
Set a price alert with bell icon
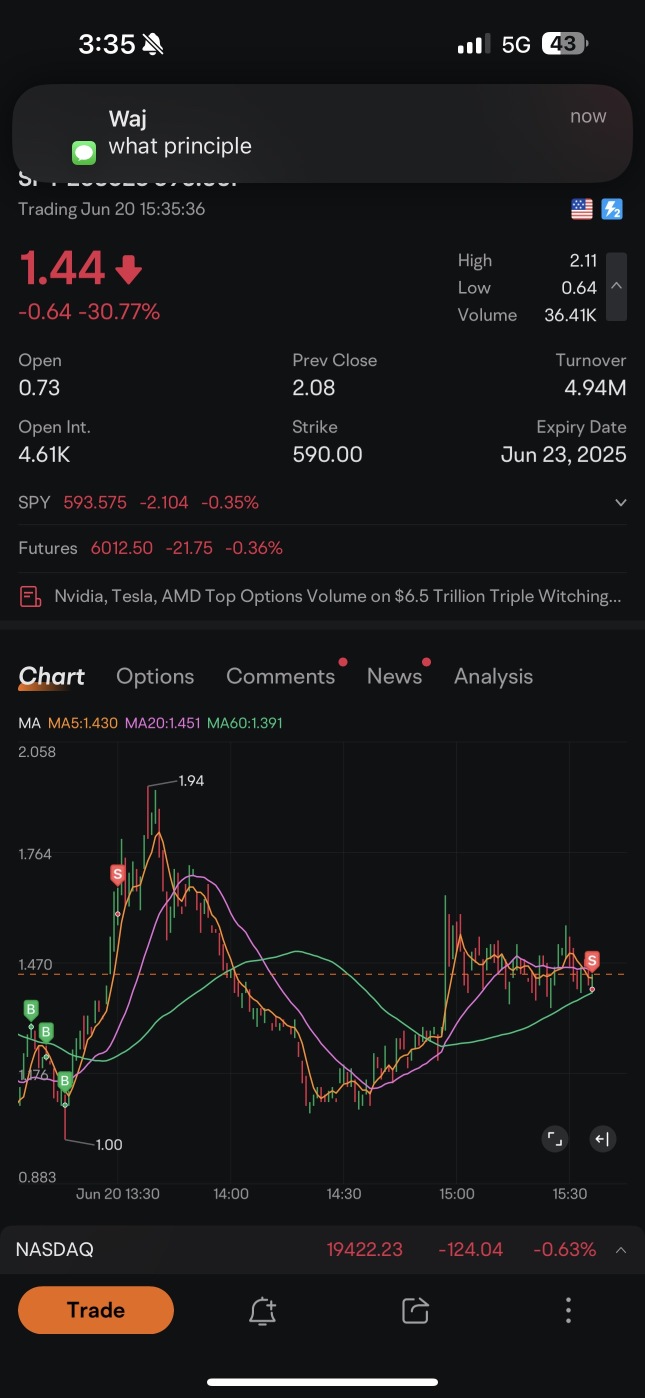[262, 1310]
